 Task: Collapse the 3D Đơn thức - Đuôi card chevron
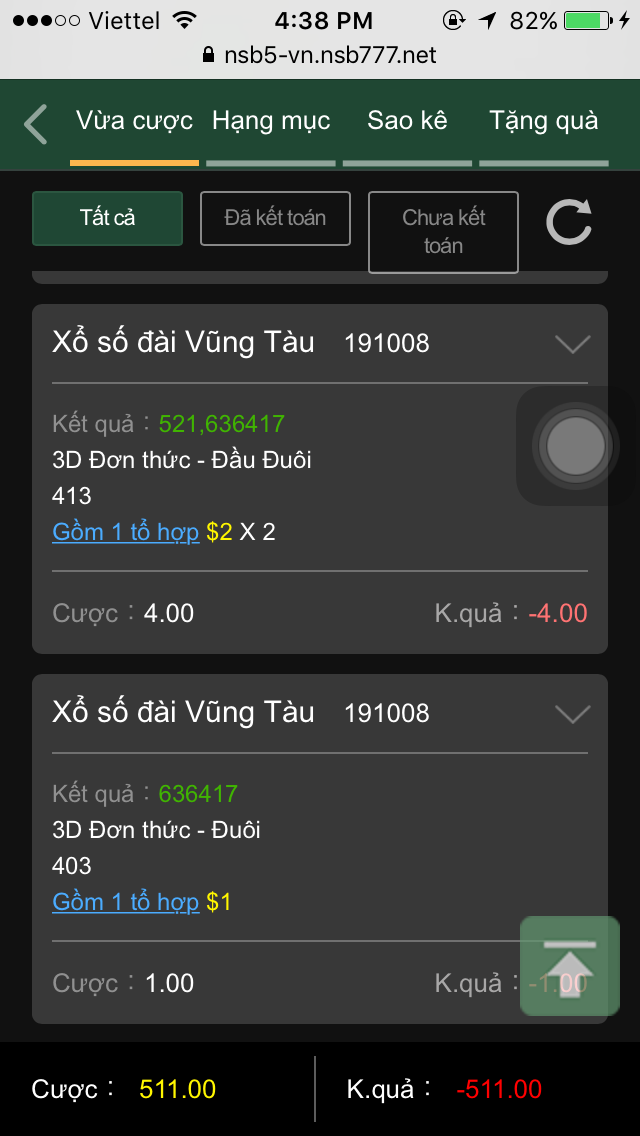[x=572, y=714]
